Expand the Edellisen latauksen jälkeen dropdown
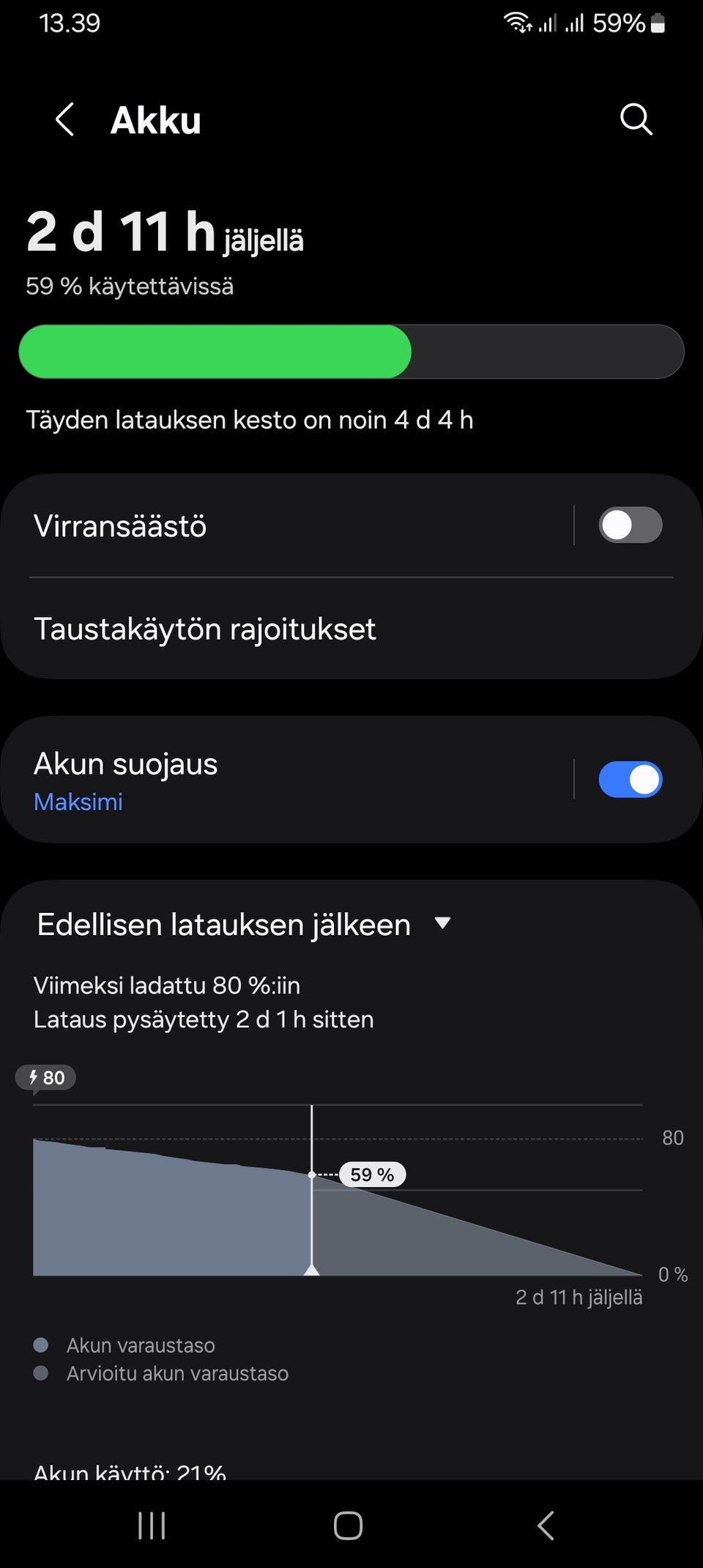This screenshot has height=1568, width=703. pyautogui.click(x=443, y=924)
